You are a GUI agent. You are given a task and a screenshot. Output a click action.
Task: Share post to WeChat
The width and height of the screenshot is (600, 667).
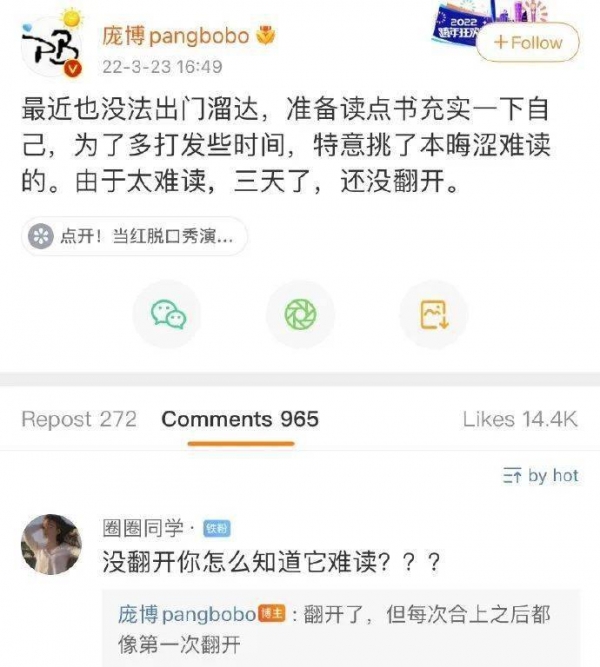[x=168, y=315]
